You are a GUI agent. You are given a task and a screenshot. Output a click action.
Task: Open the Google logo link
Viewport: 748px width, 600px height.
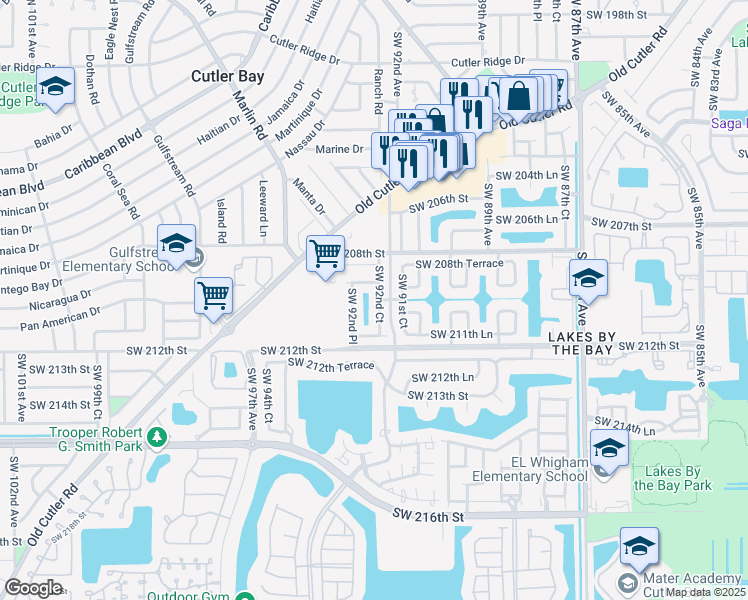pos(33,588)
